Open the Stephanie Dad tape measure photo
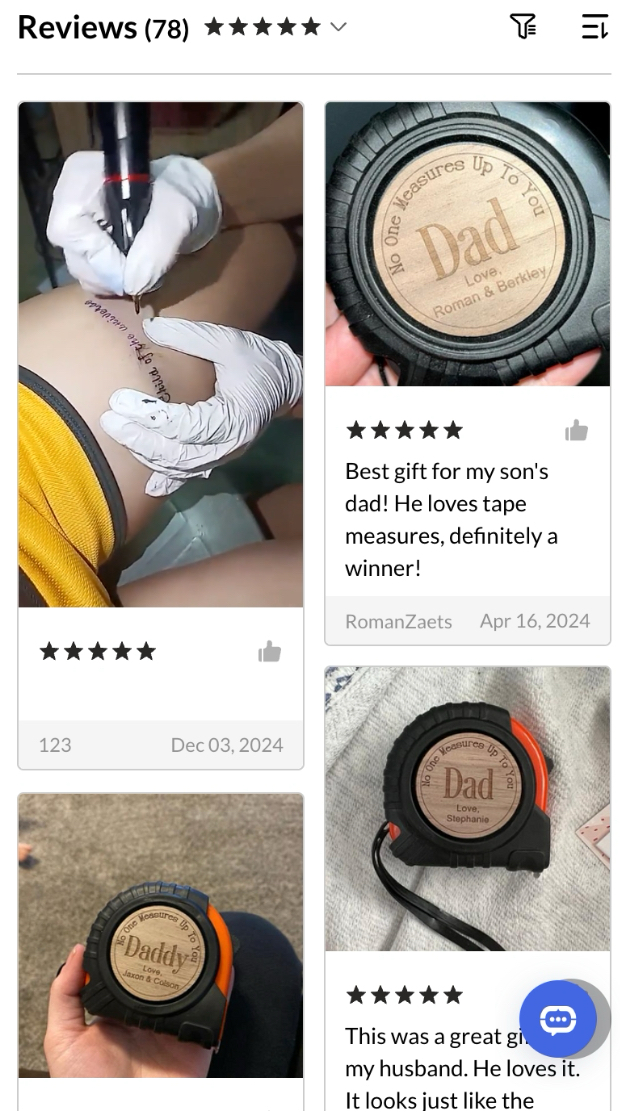Image resolution: width=620 pixels, height=1118 pixels. pyautogui.click(x=467, y=808)
